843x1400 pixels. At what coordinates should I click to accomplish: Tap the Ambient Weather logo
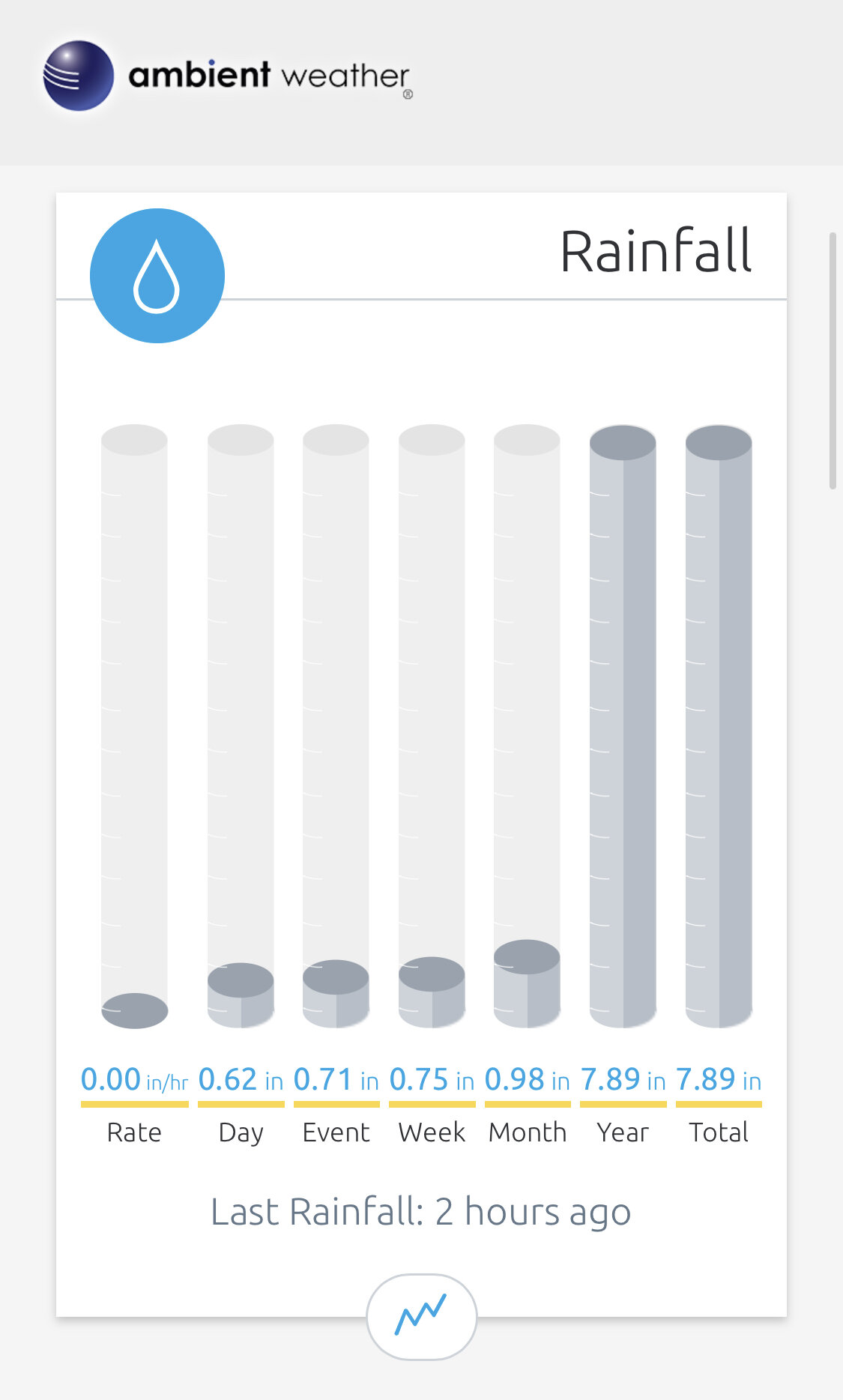228,76
